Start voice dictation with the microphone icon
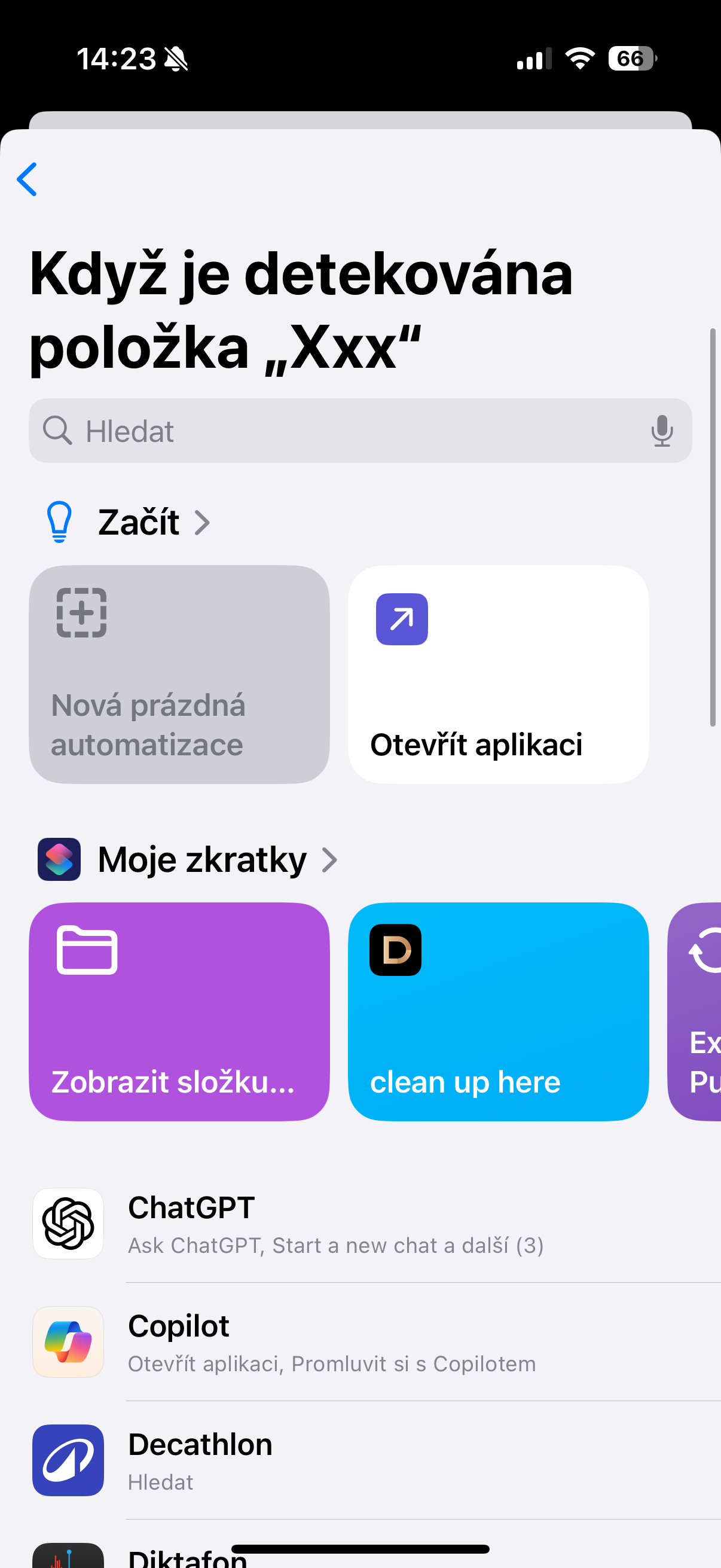 coord(661,431)
